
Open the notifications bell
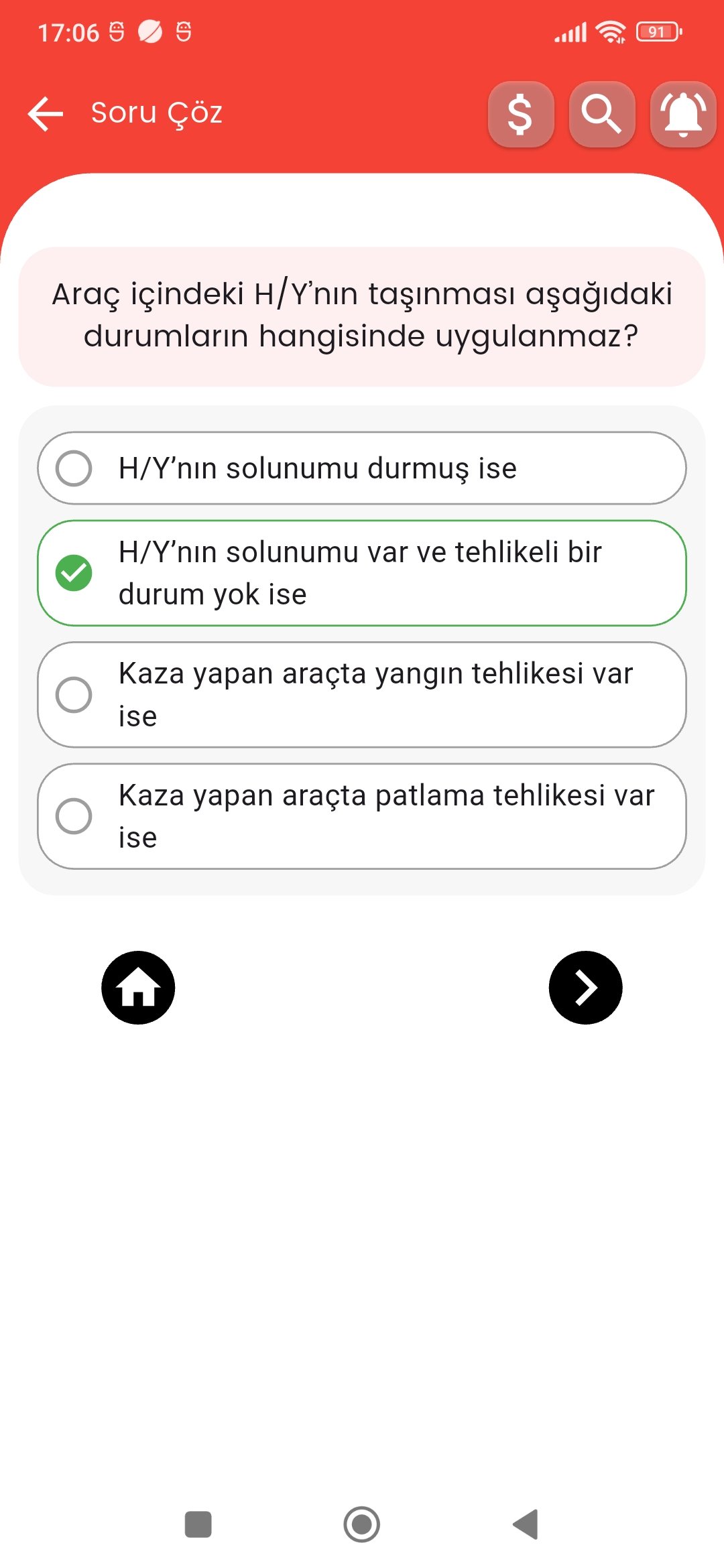(682, 114)
